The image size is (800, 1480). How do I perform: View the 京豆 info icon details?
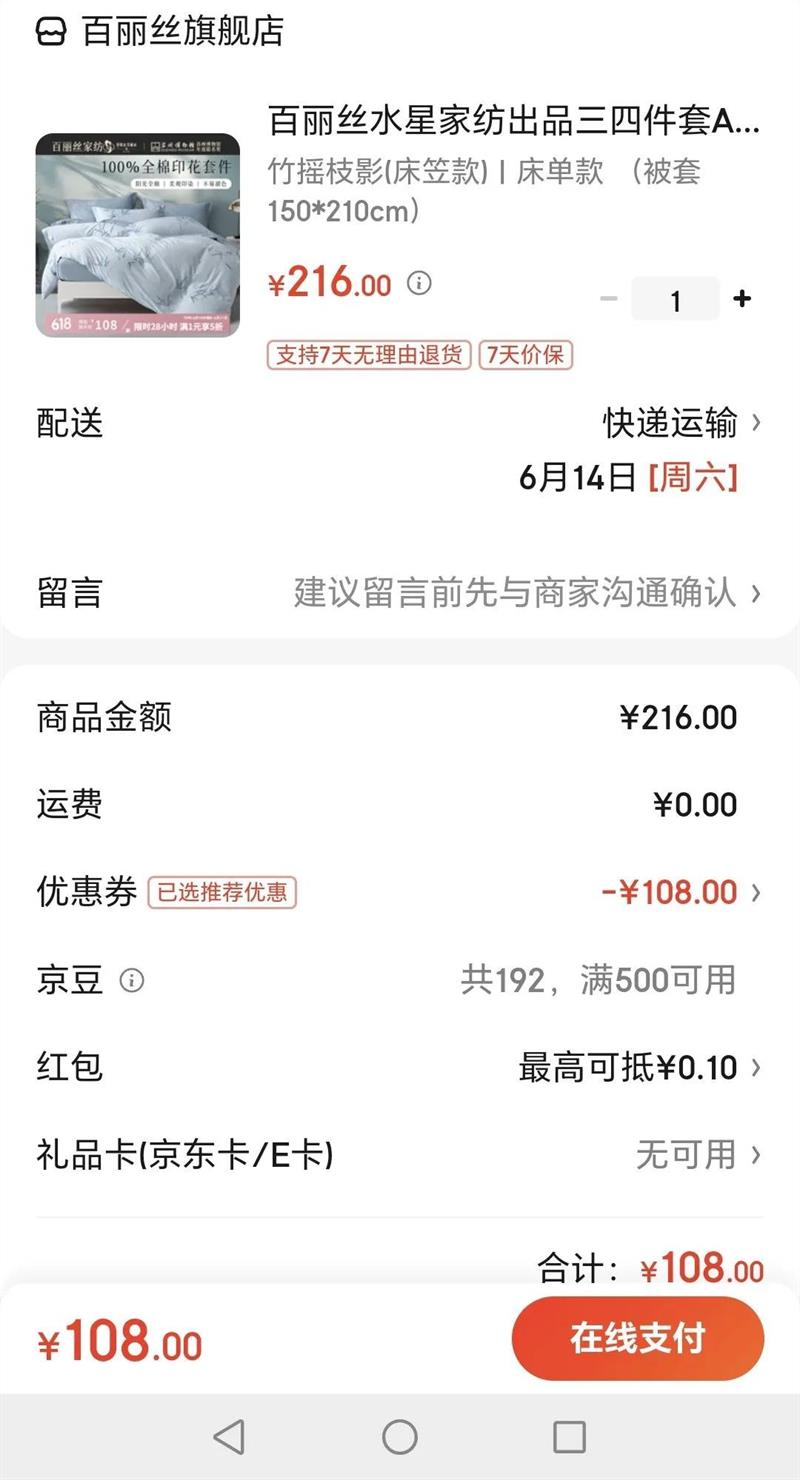(x=132, y=980)
